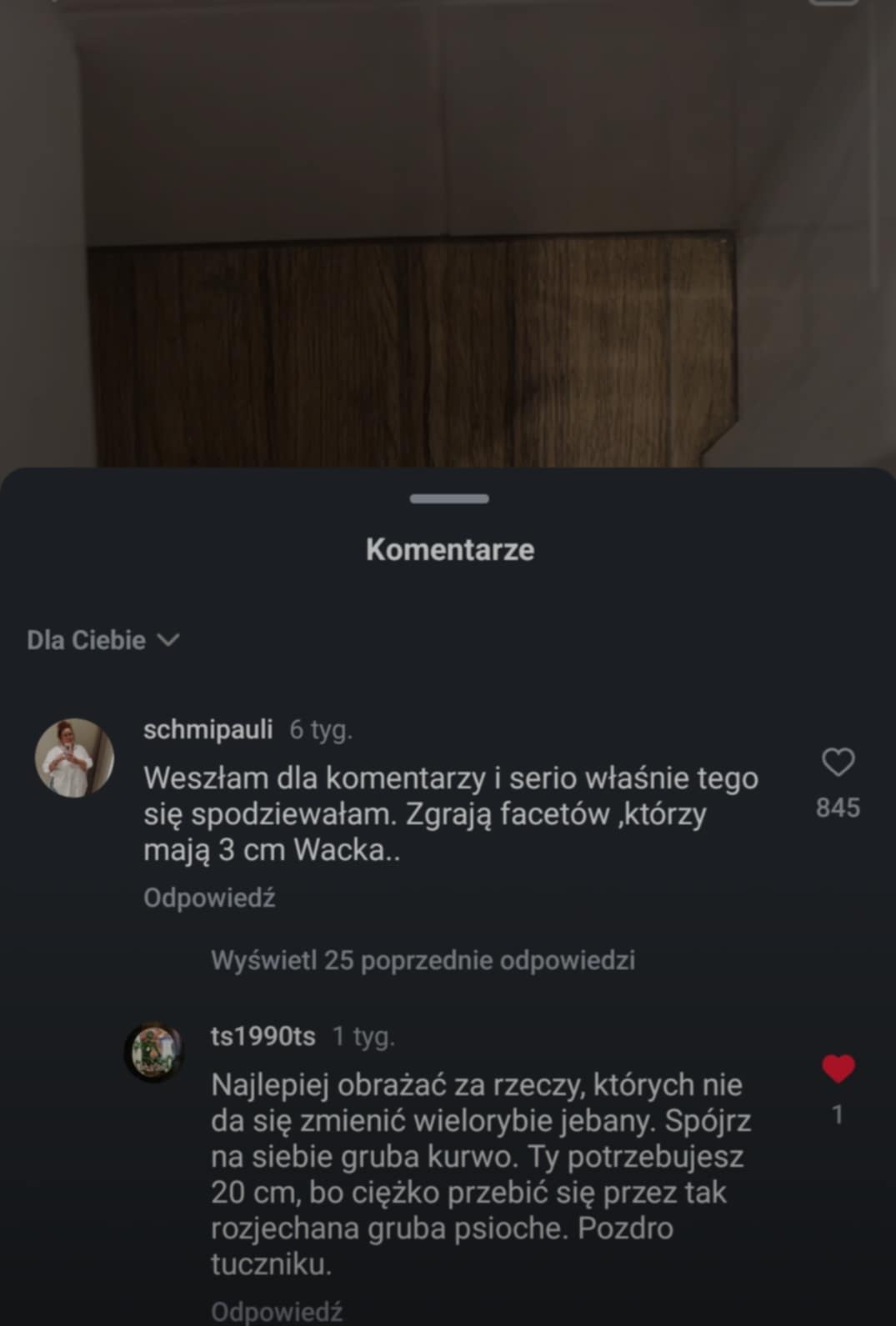Screen dimensions: 896x1326
Task: Tap the comments sheet drag handle
Action: click(449, 498)
